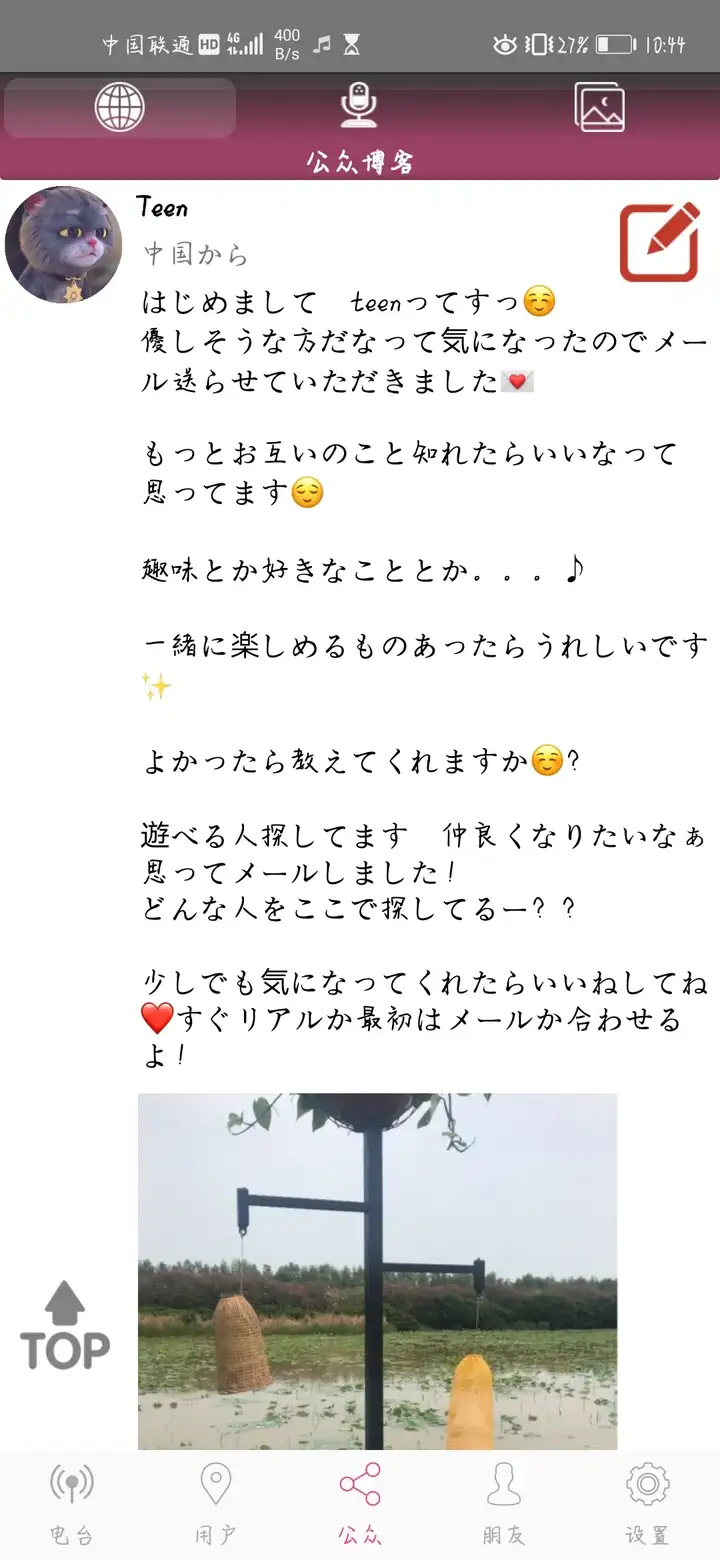Viewport: 720px width, 1560px height.
Task: Compose a new blog post
Action: 659,242
